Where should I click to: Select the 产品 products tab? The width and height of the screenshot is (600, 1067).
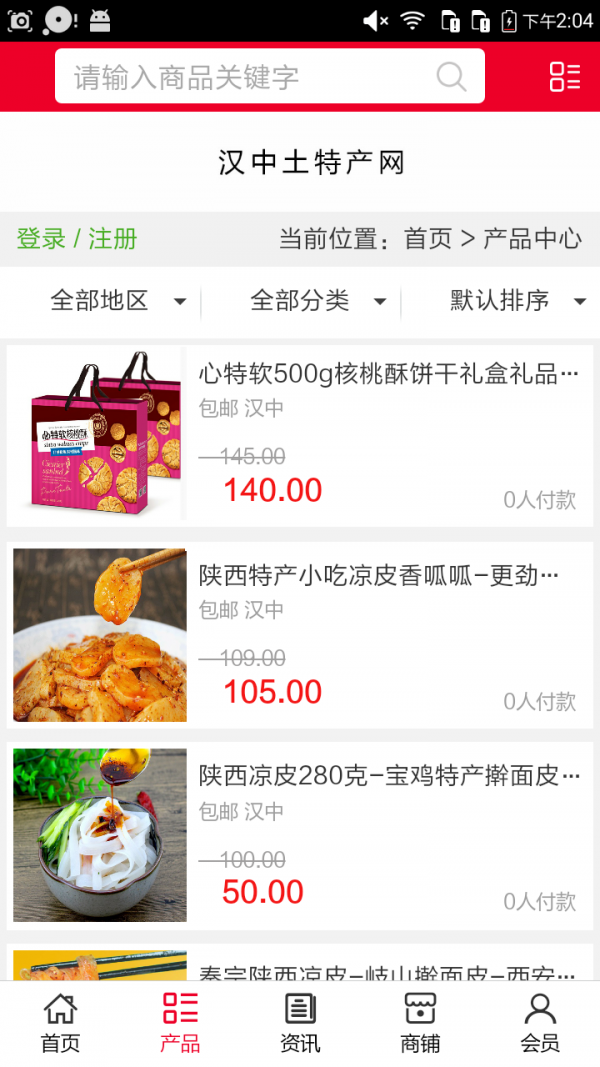tap(180, 1022)
